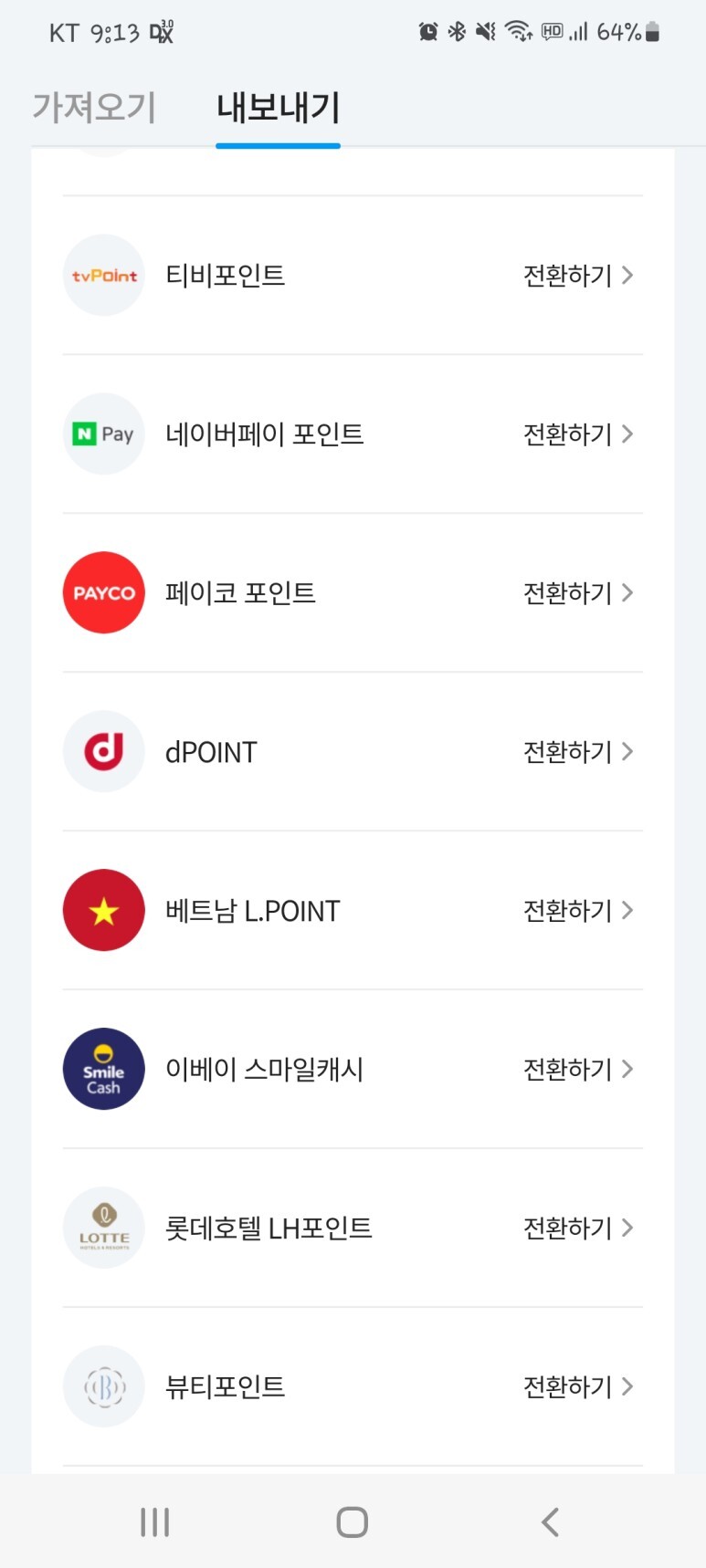This screenshot has height=1568, width=706.
Task: Select the 내보내기 tab
Action: pyautogui.click(x=278, y=108)
